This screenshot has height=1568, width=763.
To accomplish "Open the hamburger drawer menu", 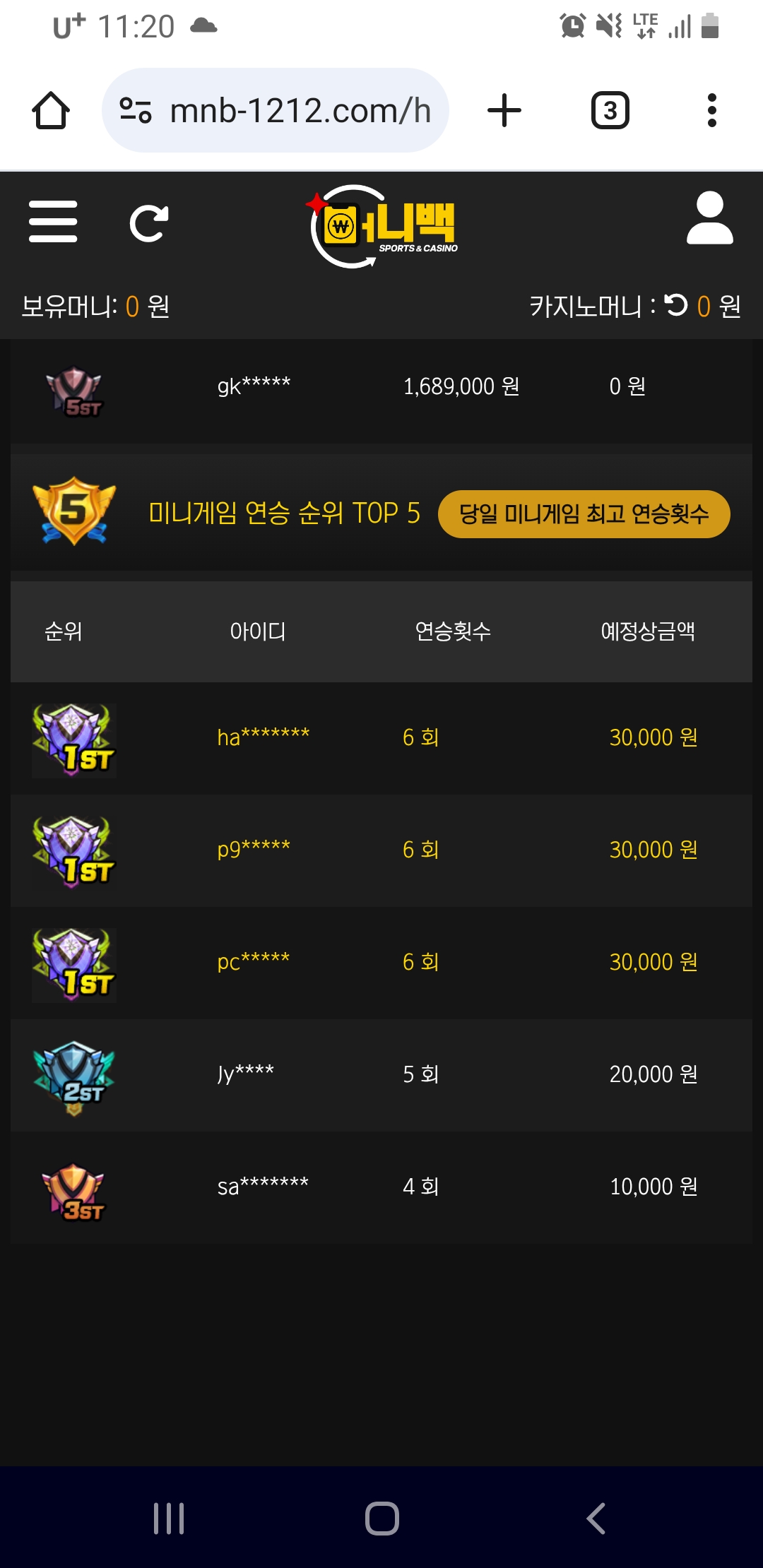I will pos(53,221).
